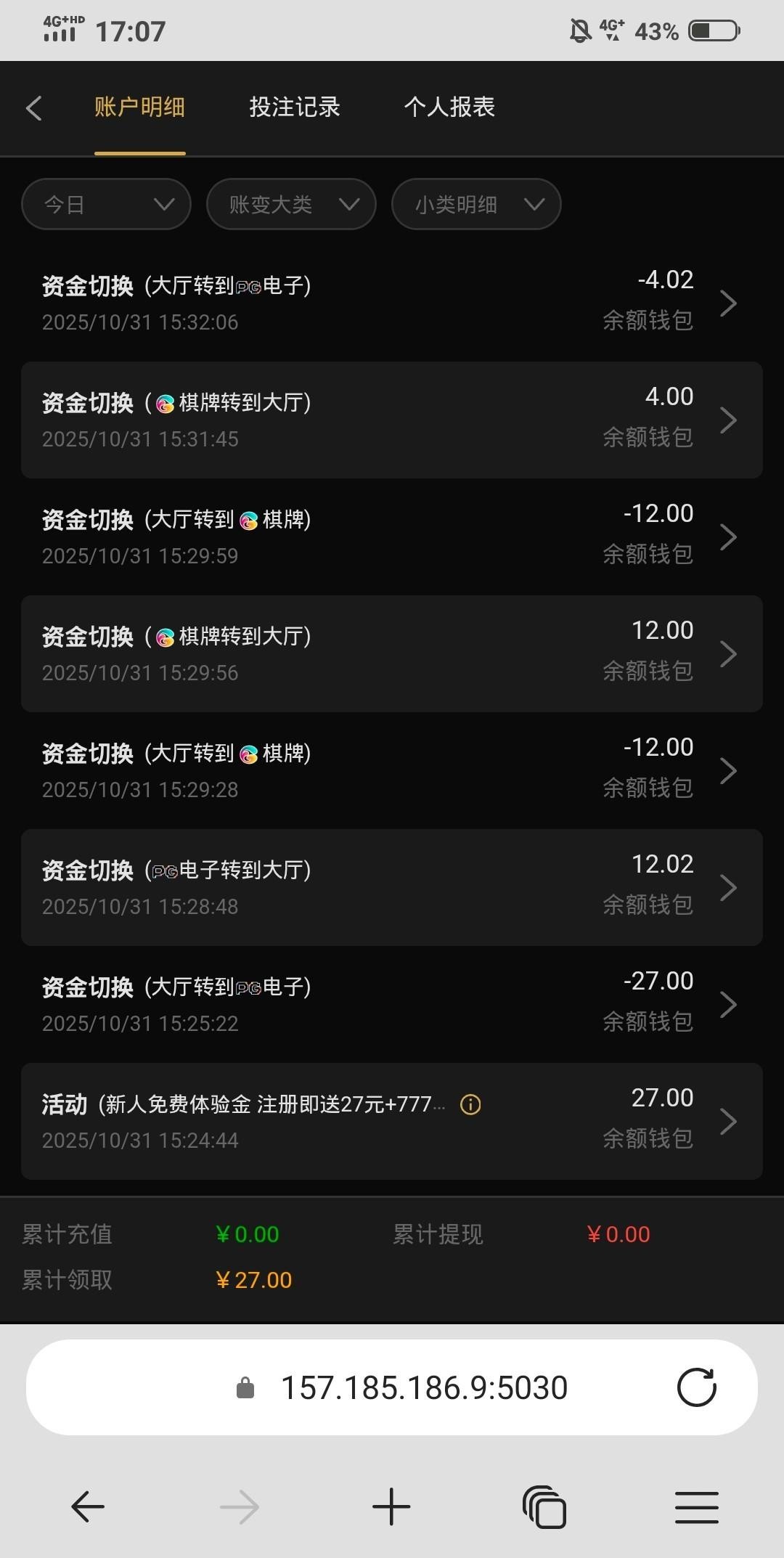Switch to the 个人报表 tab

449,107
